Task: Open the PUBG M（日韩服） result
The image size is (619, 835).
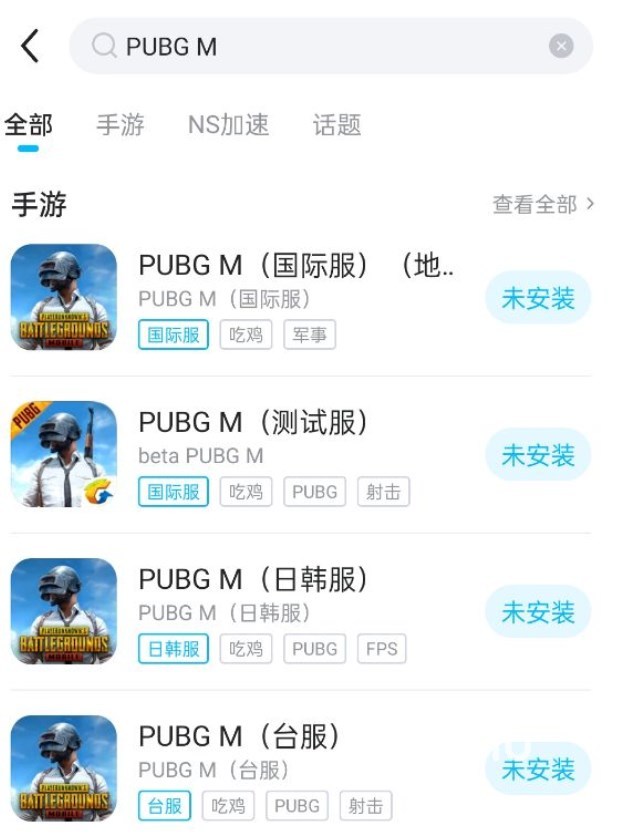Action: [x=253, y=580]
